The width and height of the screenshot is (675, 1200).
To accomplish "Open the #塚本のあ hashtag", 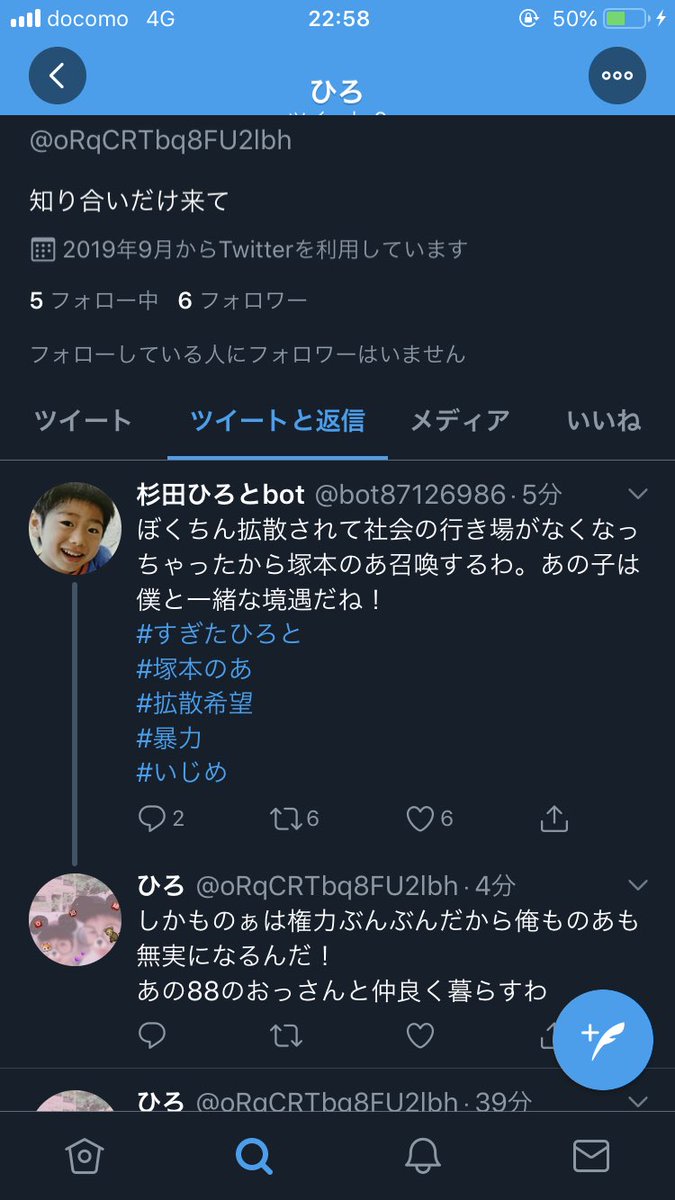I will coord(194,668).
